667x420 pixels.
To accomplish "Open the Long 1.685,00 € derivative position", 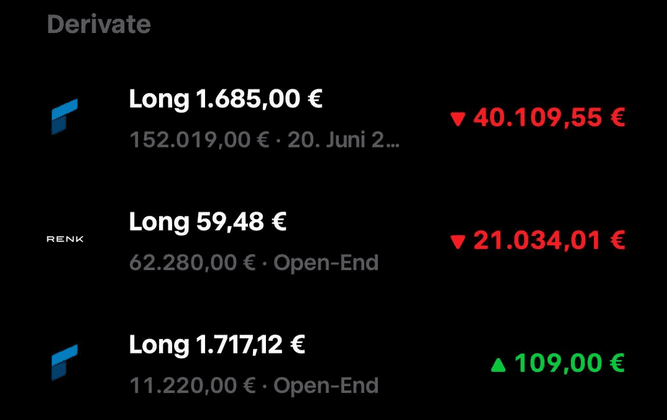I will 226,100.
